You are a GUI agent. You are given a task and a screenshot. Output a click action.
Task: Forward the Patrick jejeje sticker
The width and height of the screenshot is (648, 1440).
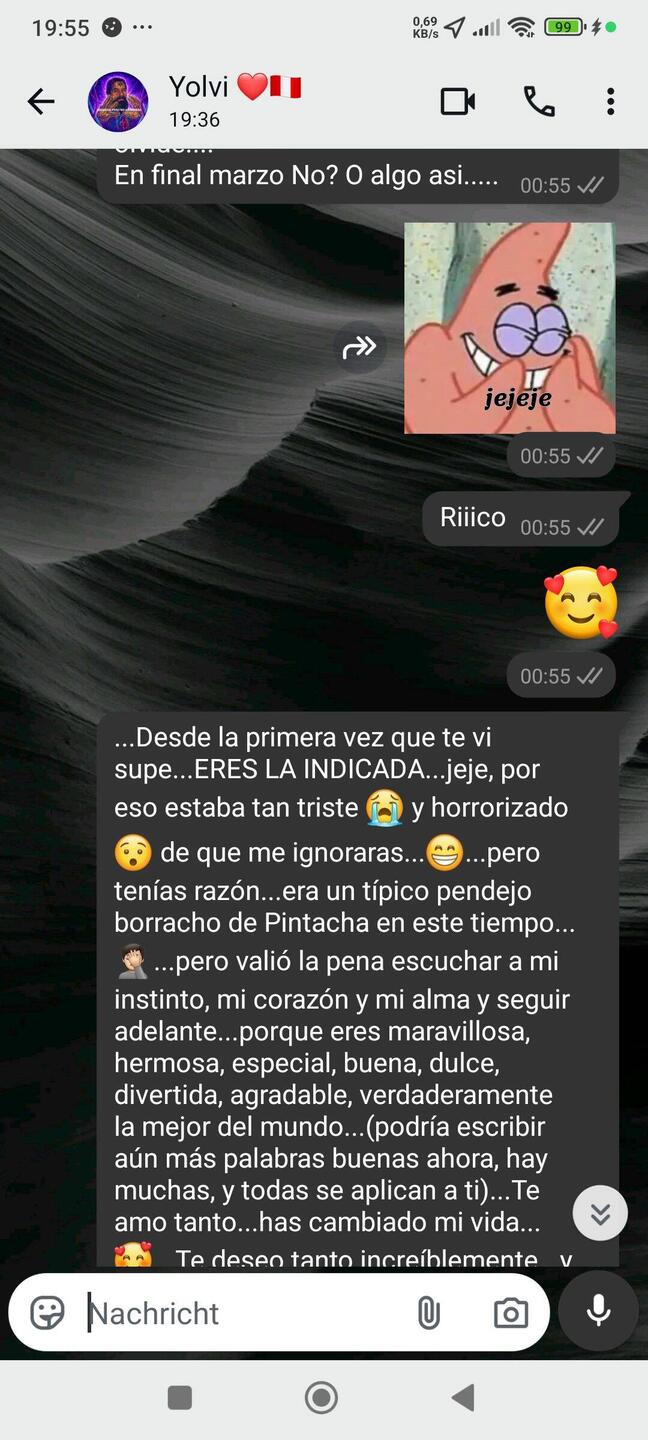point(360,347)
